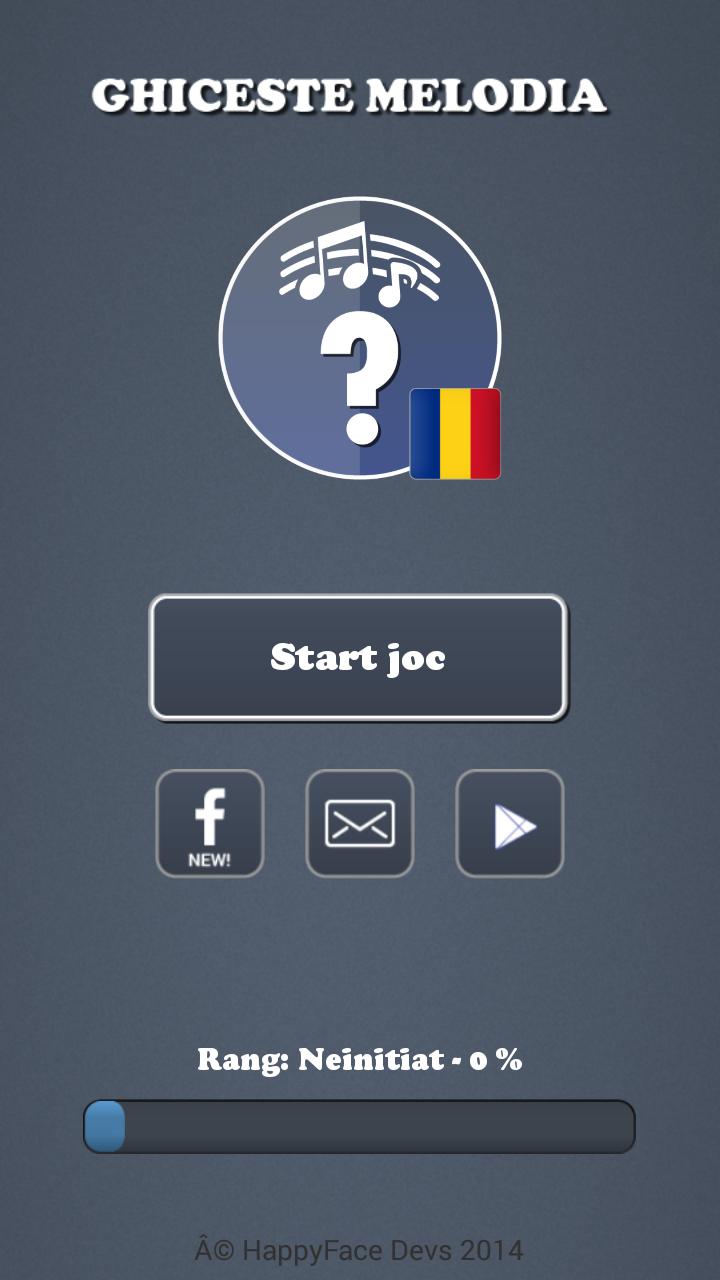
Task: Open the Facebook page button
Action: [x=210, y=823]
